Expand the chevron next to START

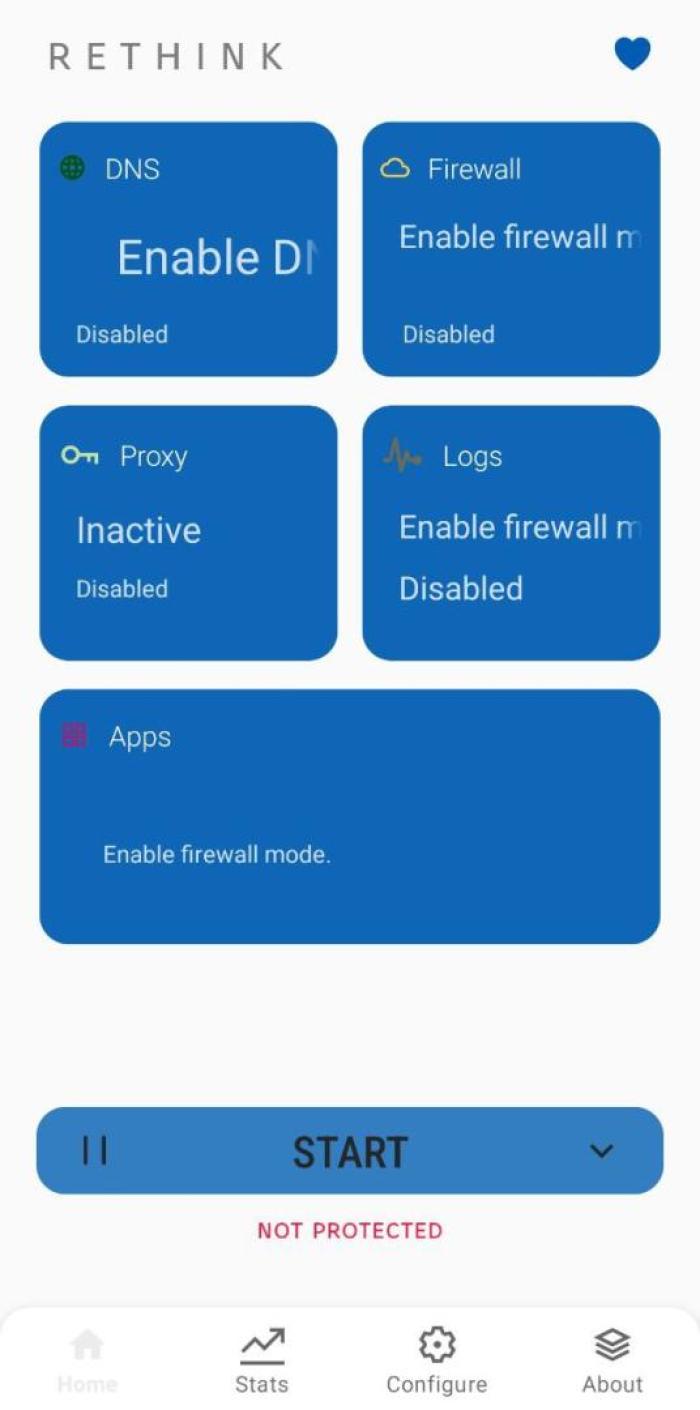click(601, 1151)
